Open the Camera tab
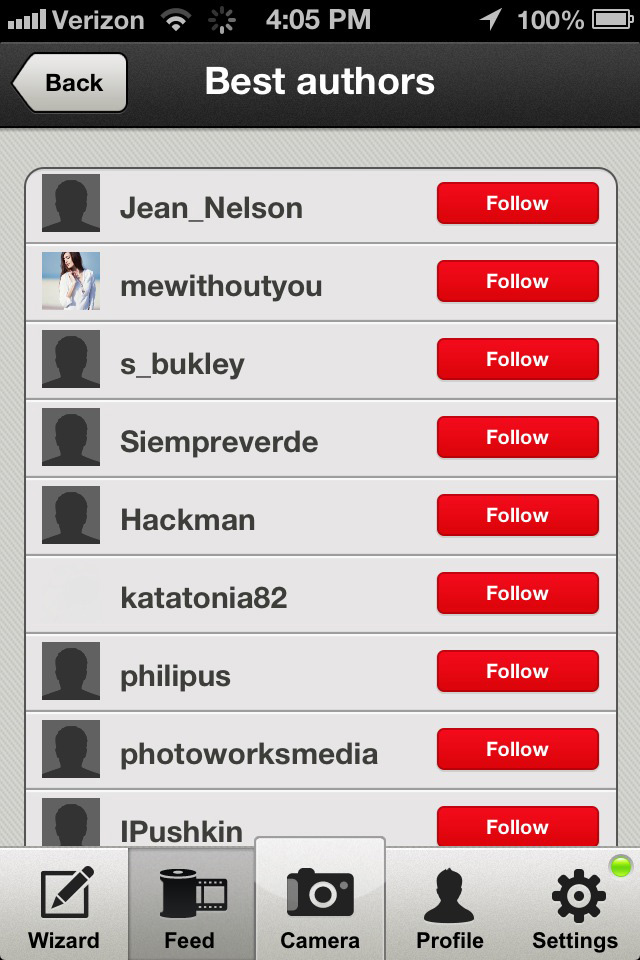This screenshot has width=640, height=960. pos(320,901)
